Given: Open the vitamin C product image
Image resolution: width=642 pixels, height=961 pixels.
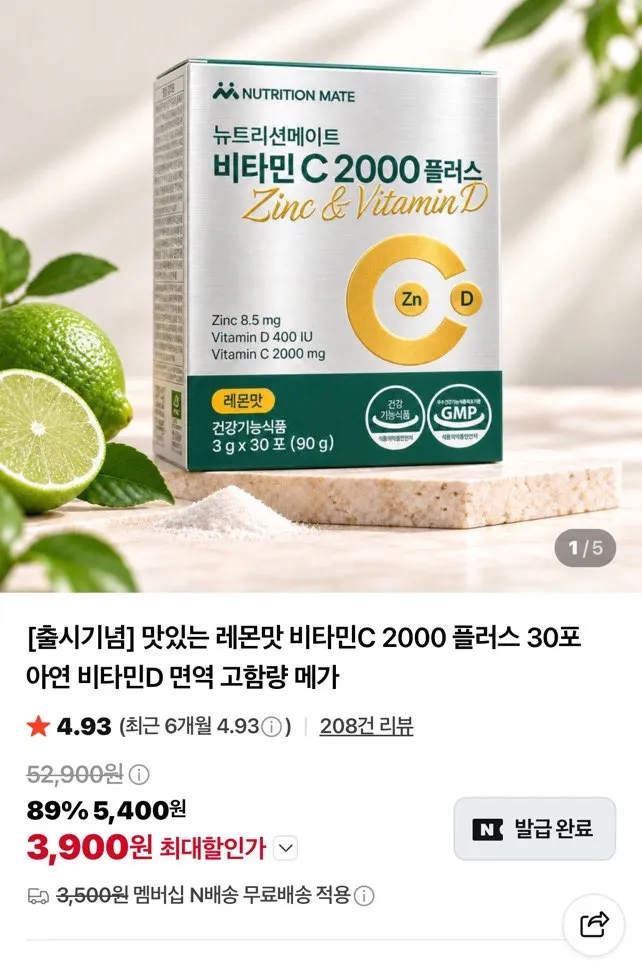Looking at the screenshot, I should click(x=321, y=296).
